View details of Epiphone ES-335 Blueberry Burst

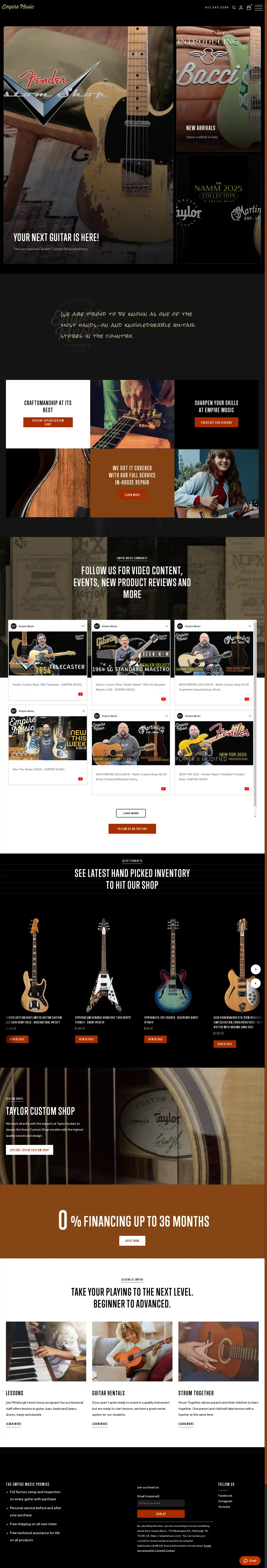[155, 1039]
